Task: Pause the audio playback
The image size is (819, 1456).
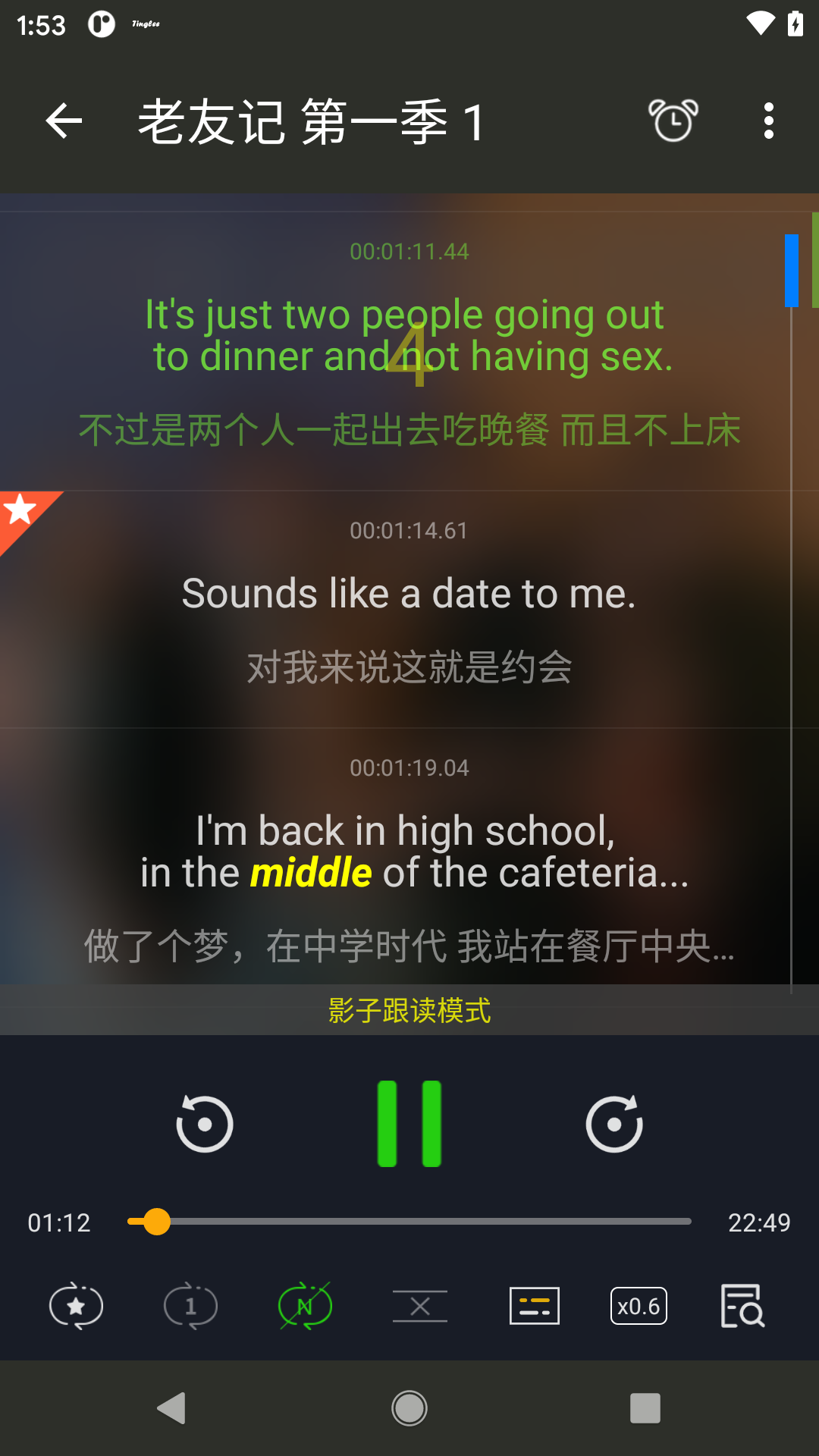Action: [409, 1123]
